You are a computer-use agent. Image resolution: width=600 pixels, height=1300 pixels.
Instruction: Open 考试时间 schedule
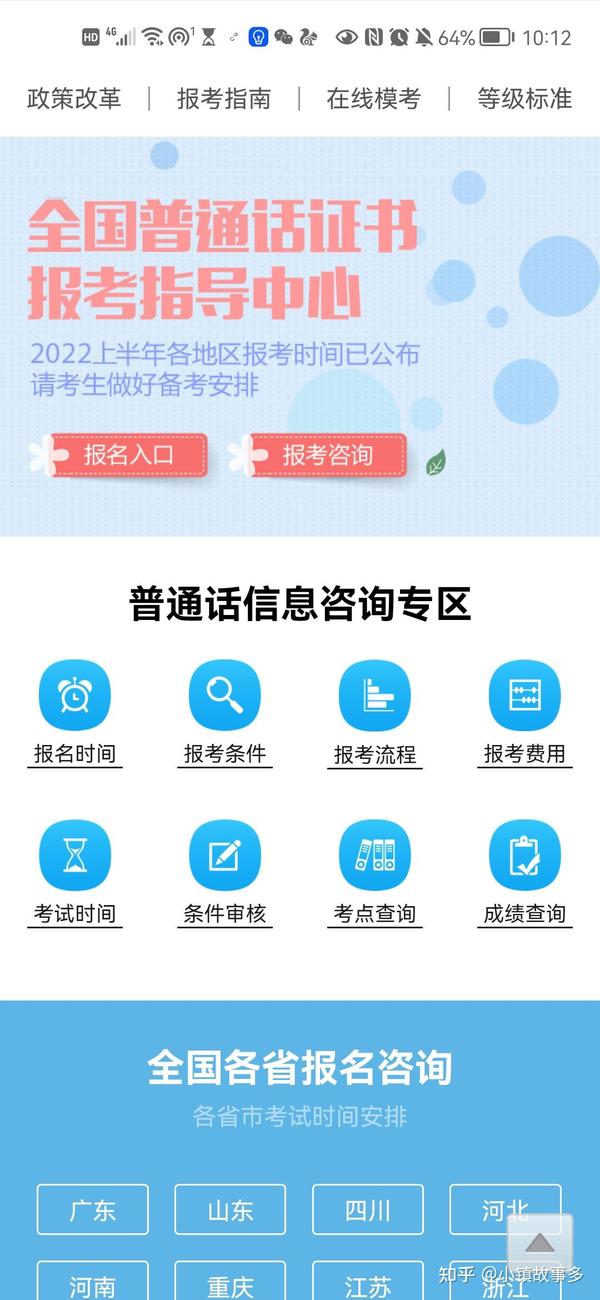75,873
